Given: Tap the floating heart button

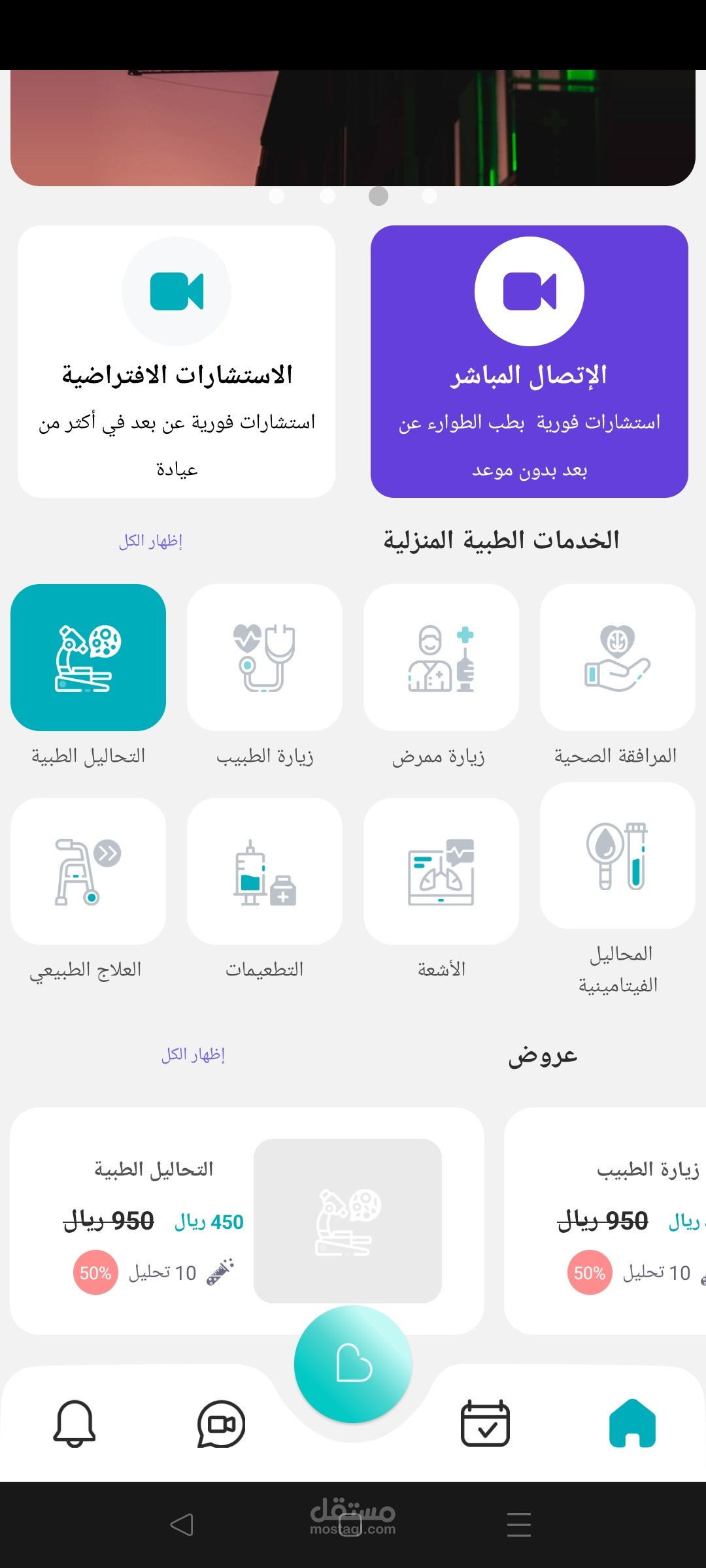Looking at the screenshot, I should [x=353, y=1364].
